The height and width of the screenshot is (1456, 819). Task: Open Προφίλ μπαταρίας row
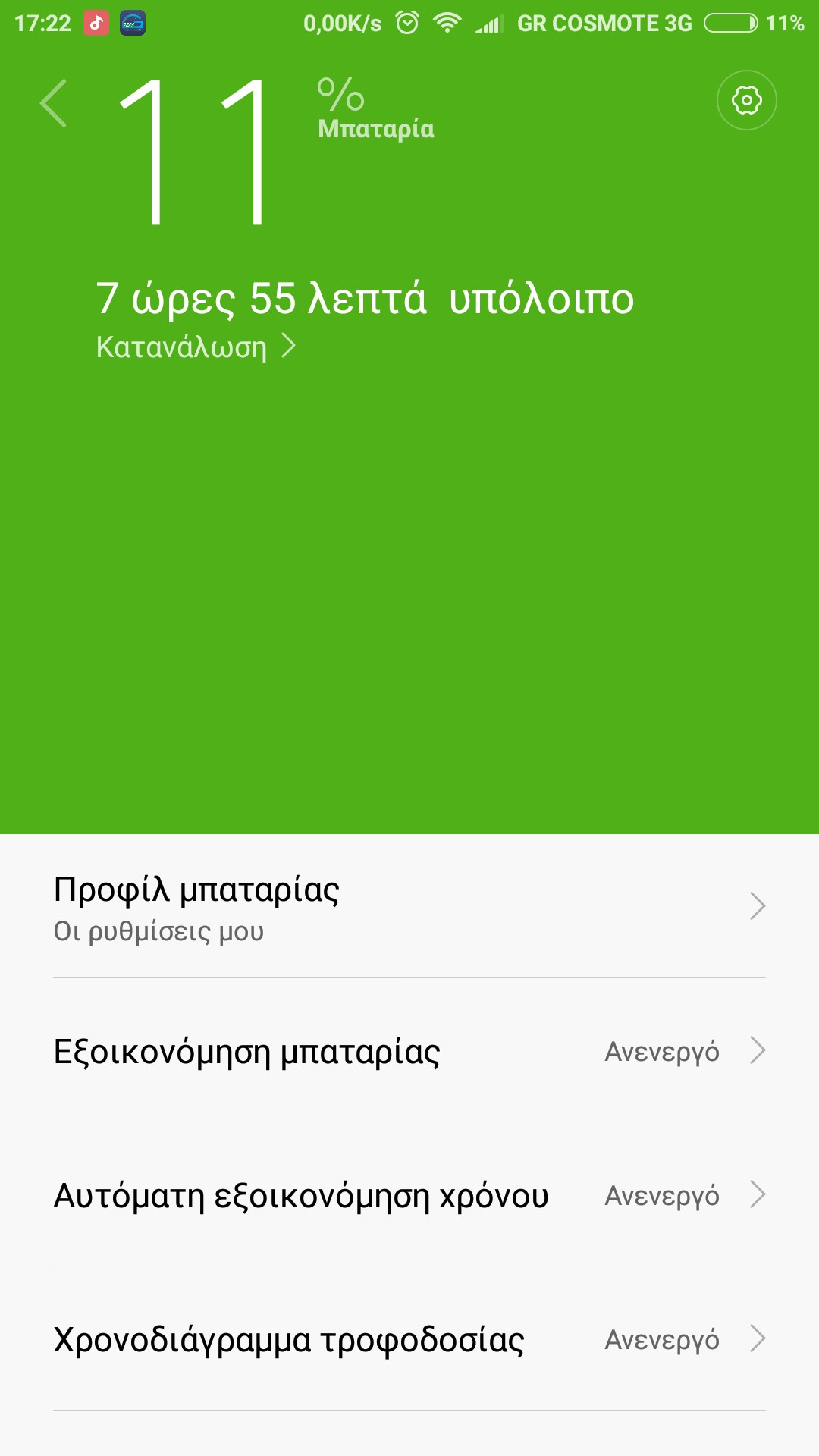tap(409, 907)
